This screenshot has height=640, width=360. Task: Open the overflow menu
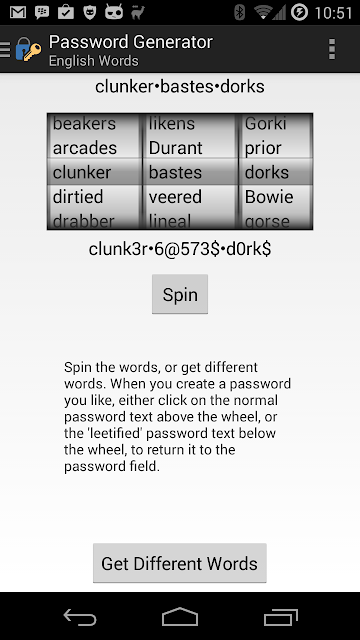(332, 49)
